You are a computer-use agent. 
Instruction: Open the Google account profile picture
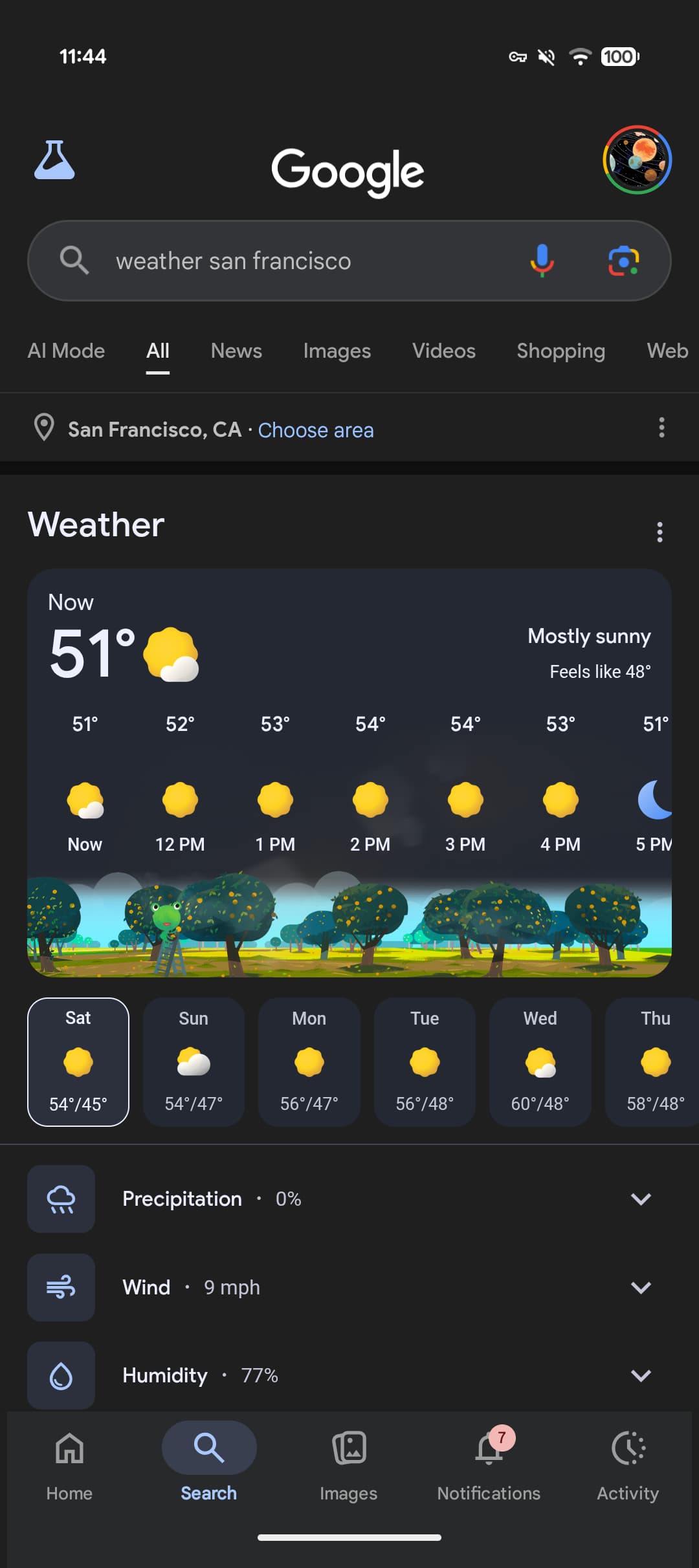pyautogui.click(x=637, y=160)
